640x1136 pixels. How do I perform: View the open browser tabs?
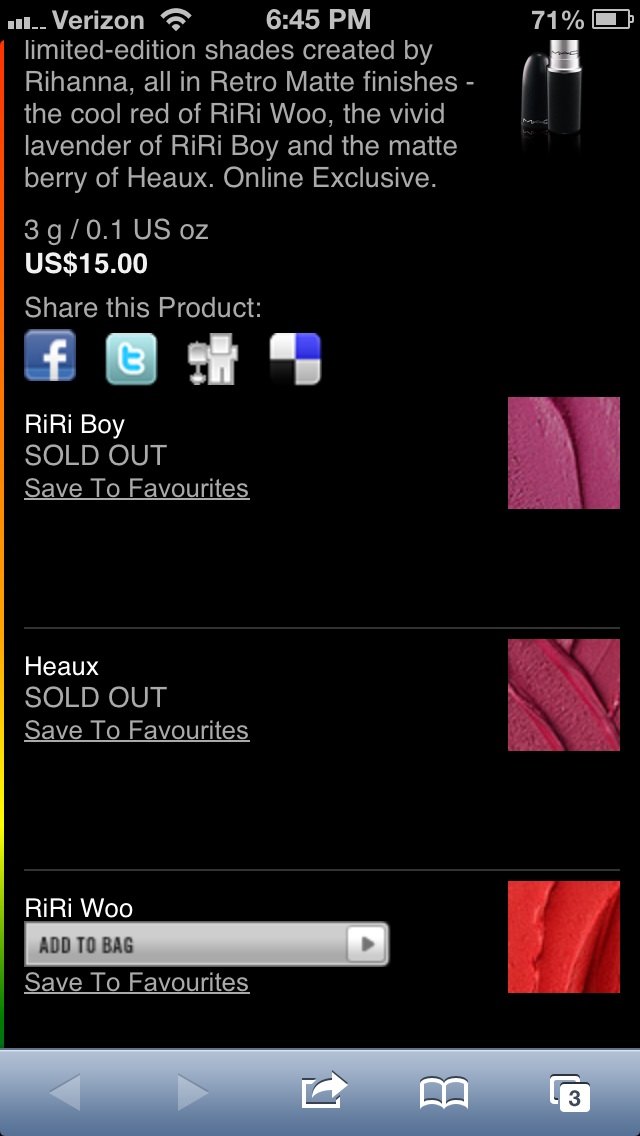(x=569, y=1093)
